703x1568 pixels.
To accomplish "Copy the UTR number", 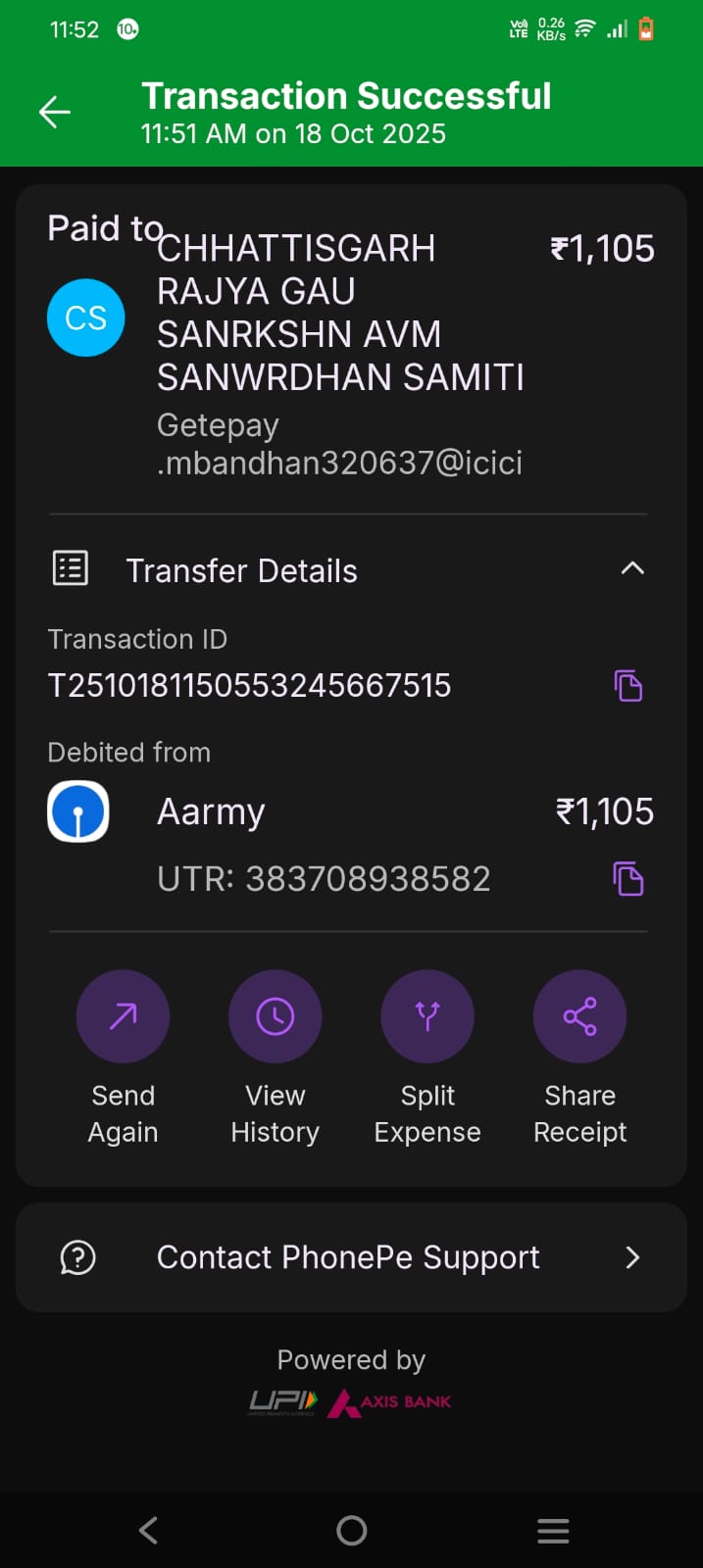I will coord(628,879).
